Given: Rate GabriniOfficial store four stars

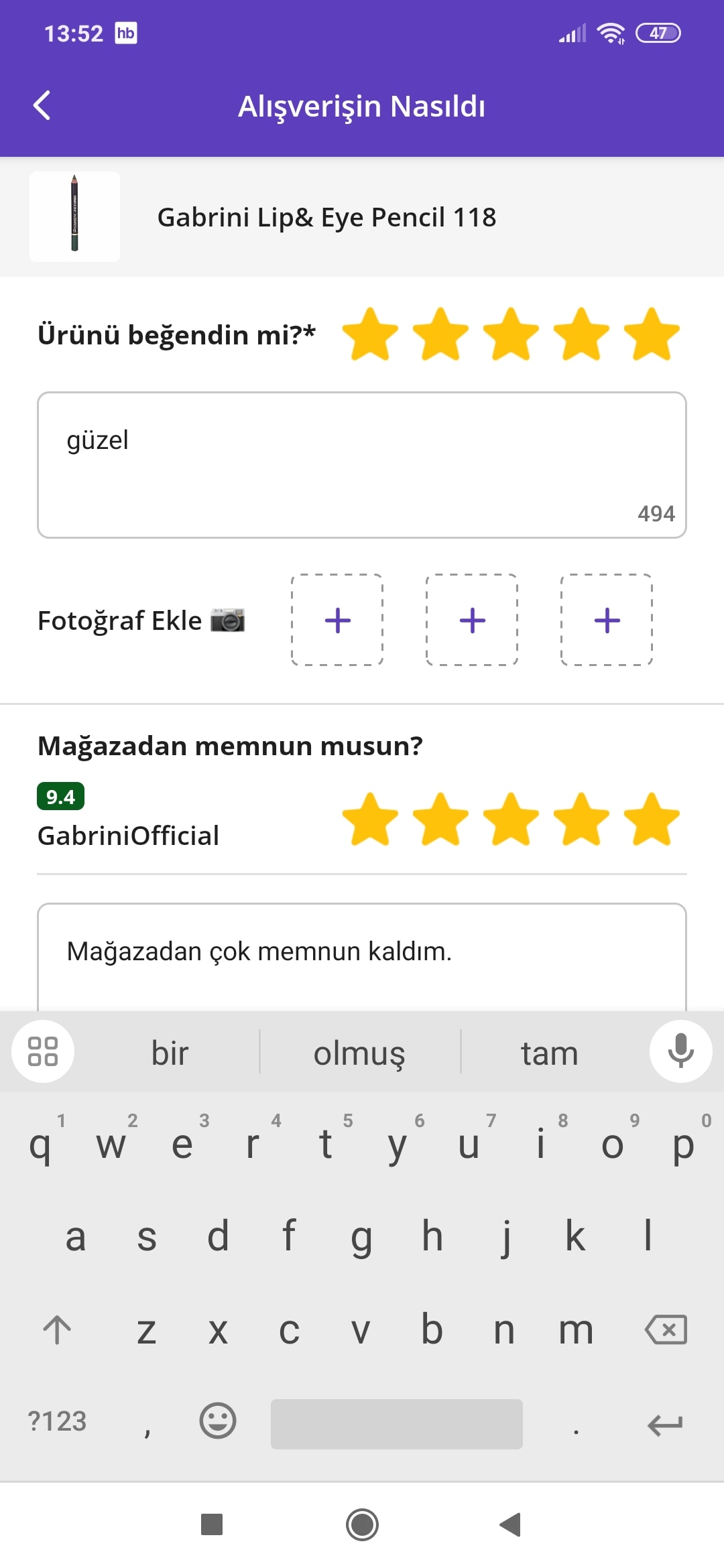Looking at the screenshot, I should pyautogui.click(x=581, y=820).
